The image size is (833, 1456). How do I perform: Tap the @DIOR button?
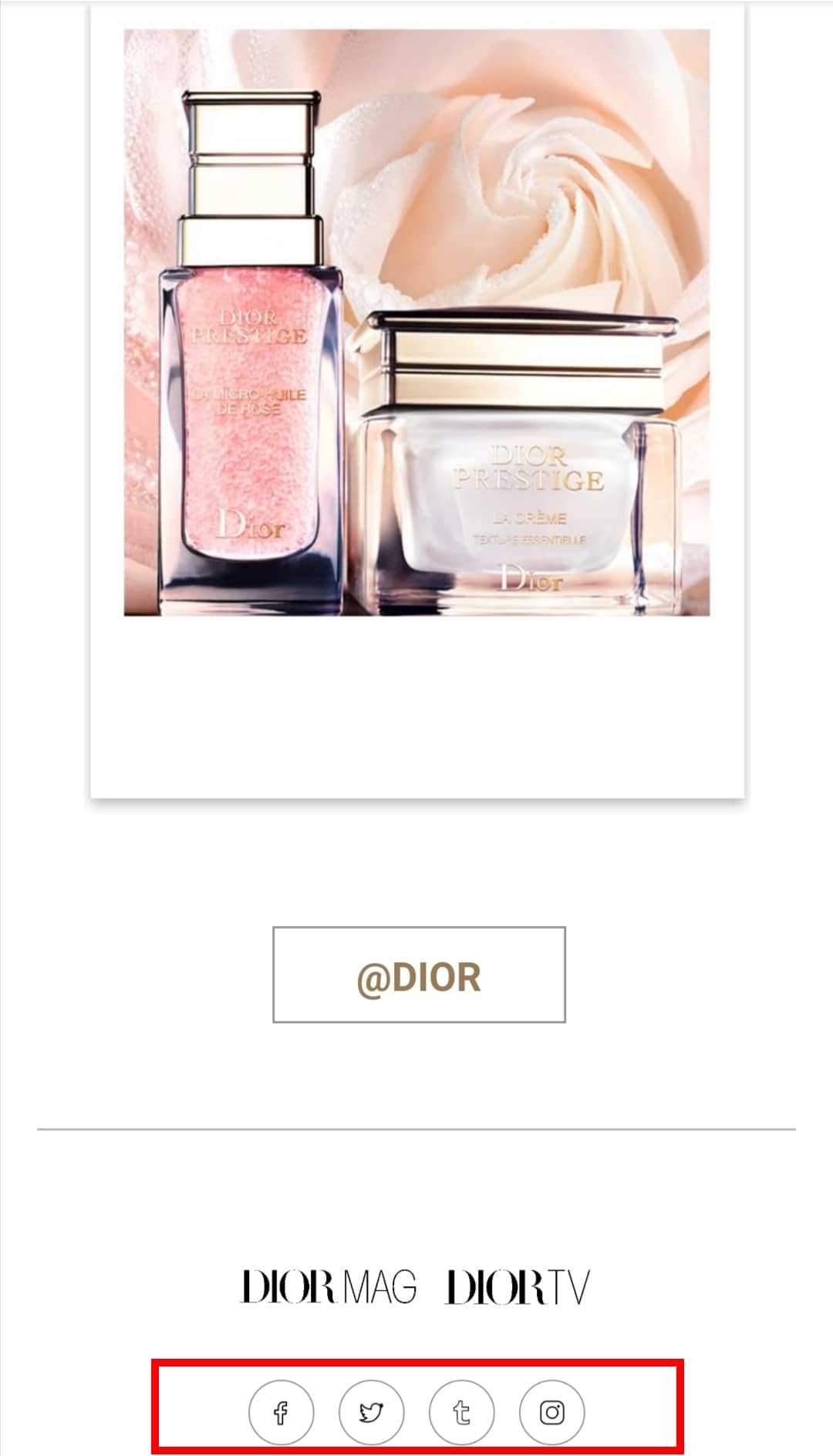point(419,975)
